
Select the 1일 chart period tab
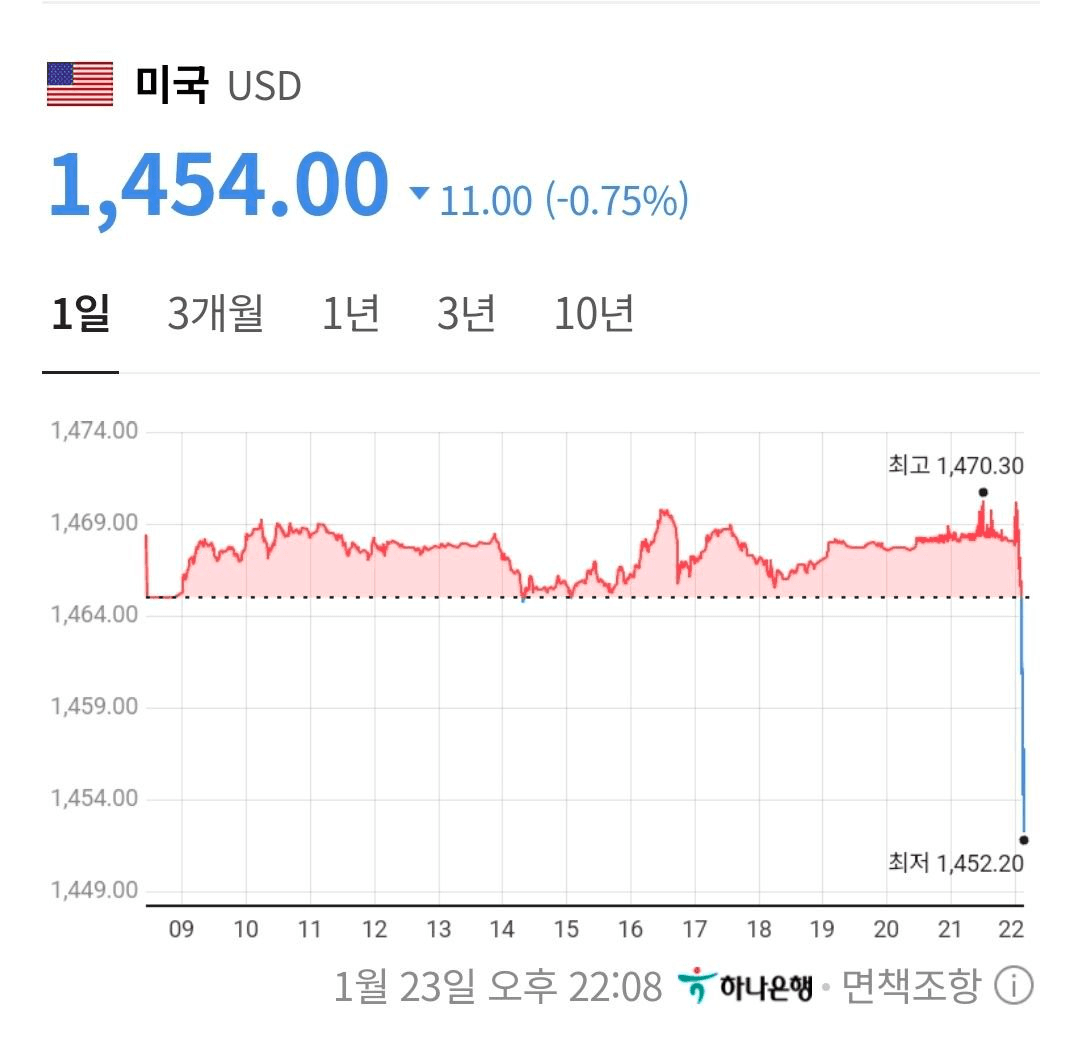pyautogui.click(x=80, y=315)
